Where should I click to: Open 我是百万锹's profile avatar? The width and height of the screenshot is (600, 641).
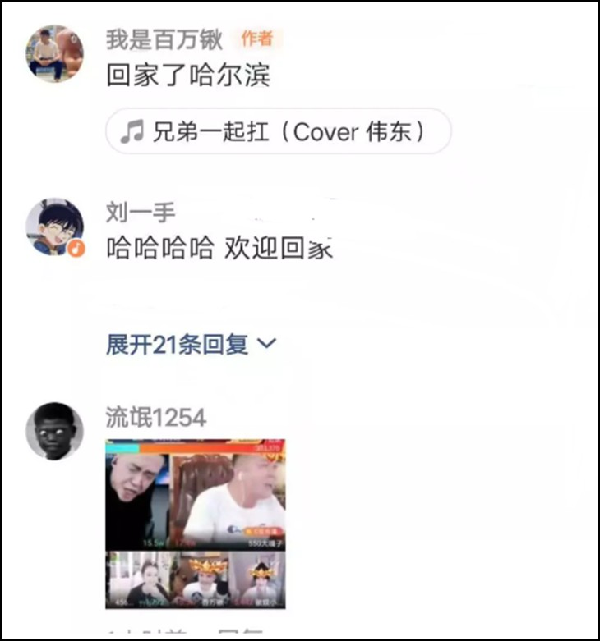54,54
